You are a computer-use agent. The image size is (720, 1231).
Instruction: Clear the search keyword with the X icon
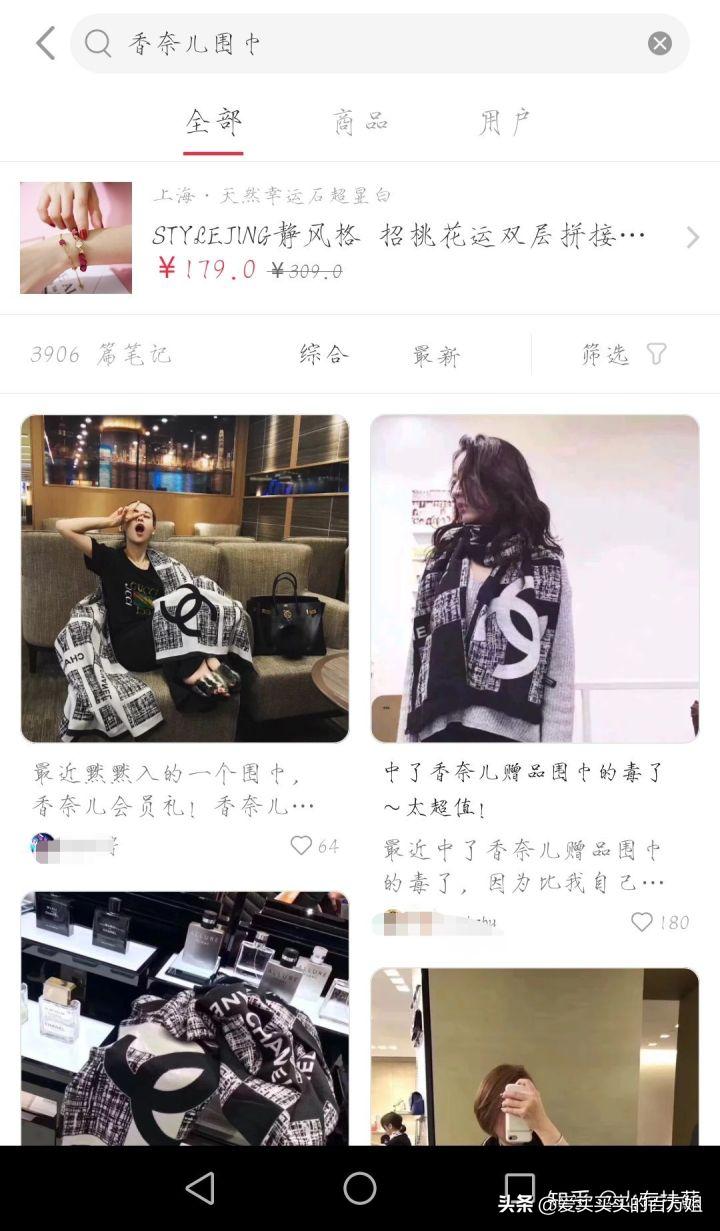[x=659, y=44]
